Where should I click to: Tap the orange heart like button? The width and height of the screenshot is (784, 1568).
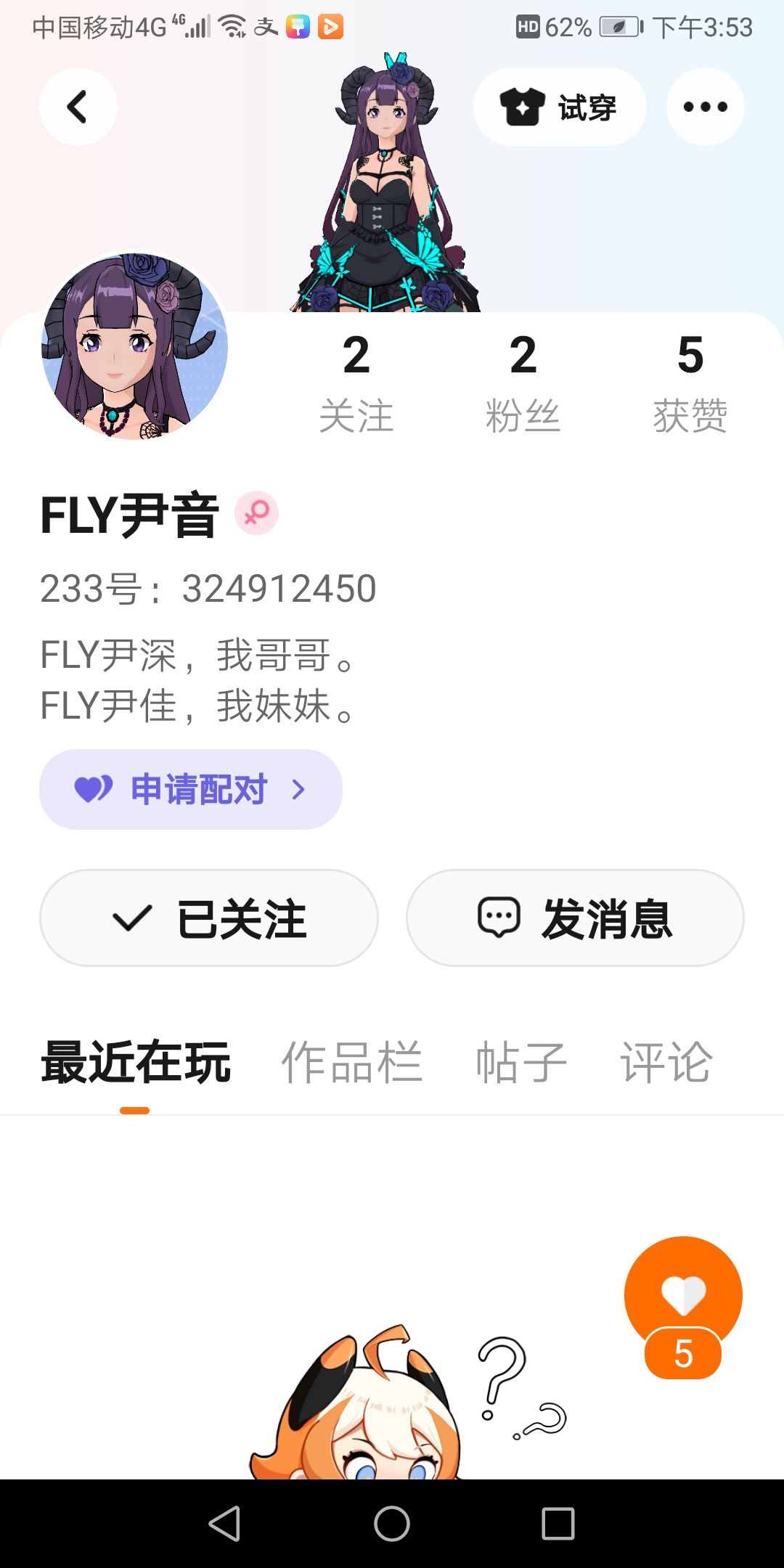click(683, 1296)
